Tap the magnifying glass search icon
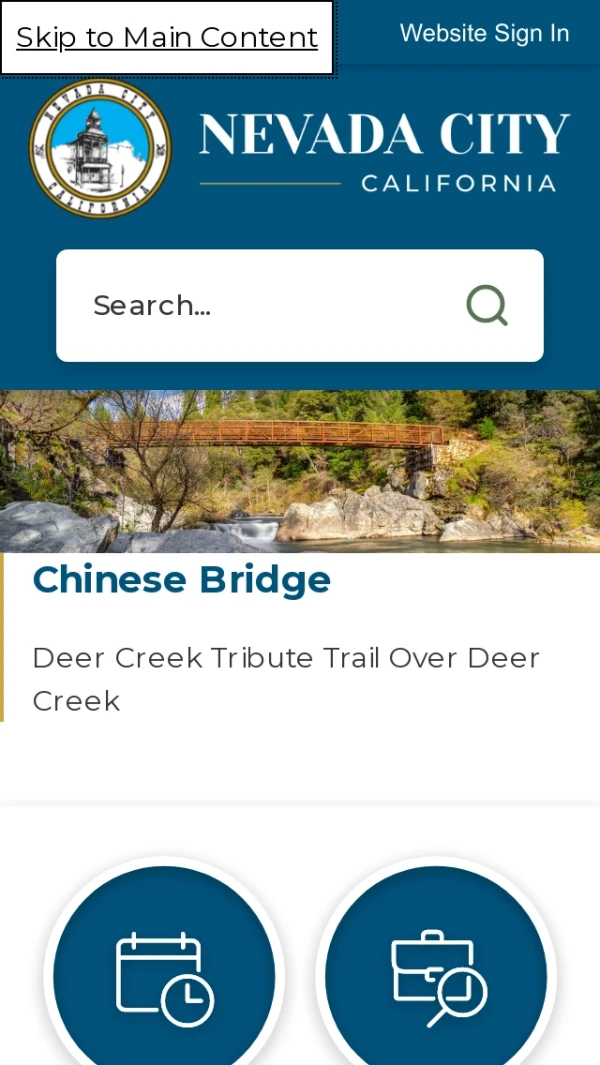Screen dimensions: 600x1065 tap(487, 305)
